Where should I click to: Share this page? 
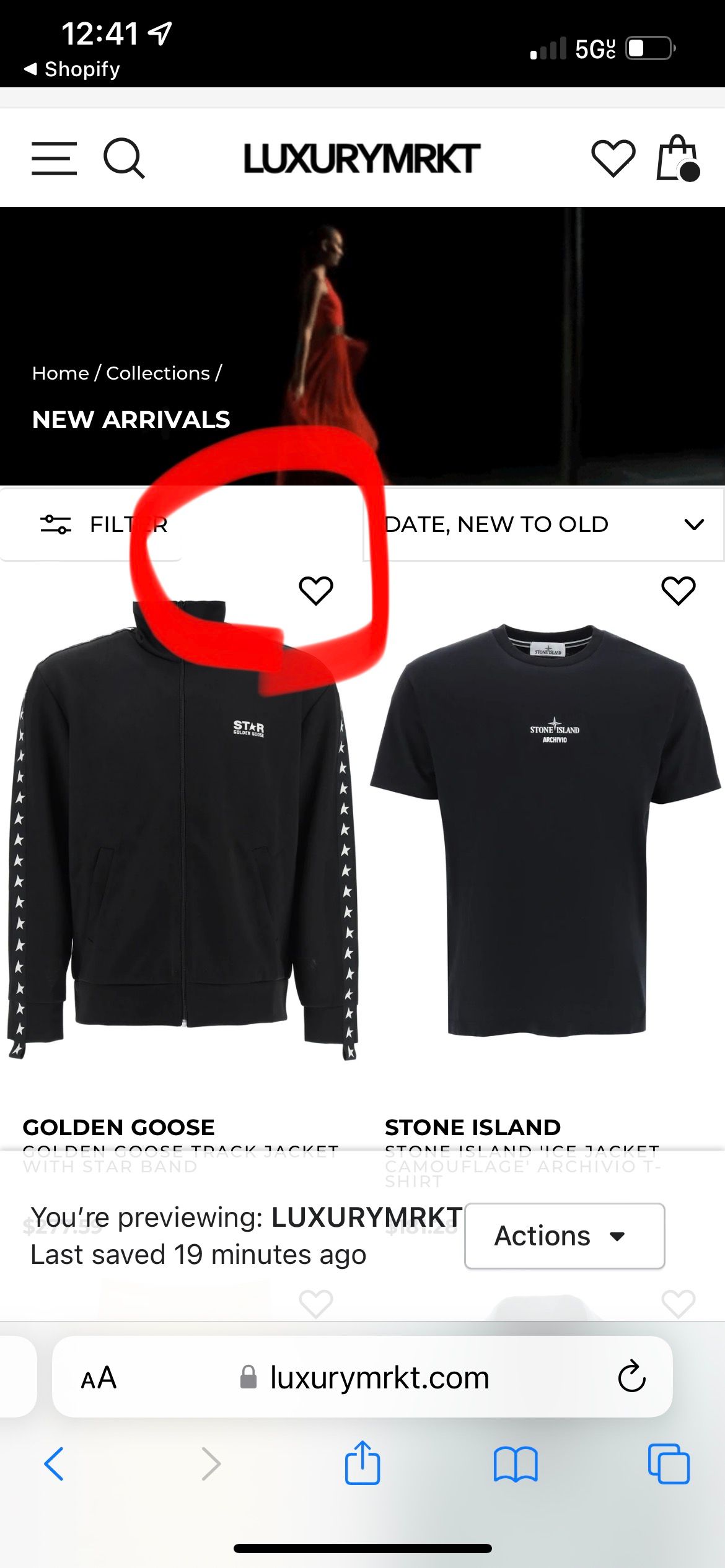[x=362, y=1463]
